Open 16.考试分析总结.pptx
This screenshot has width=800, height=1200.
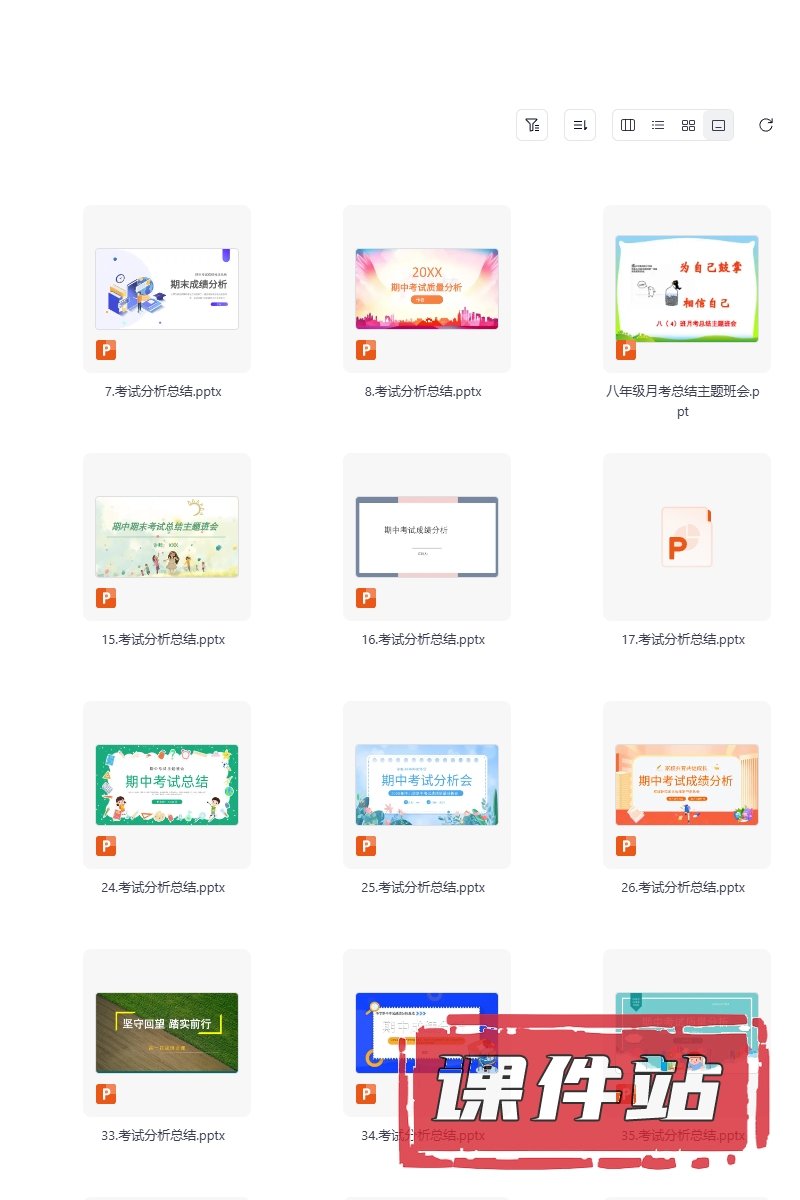(x=427, y=537)
